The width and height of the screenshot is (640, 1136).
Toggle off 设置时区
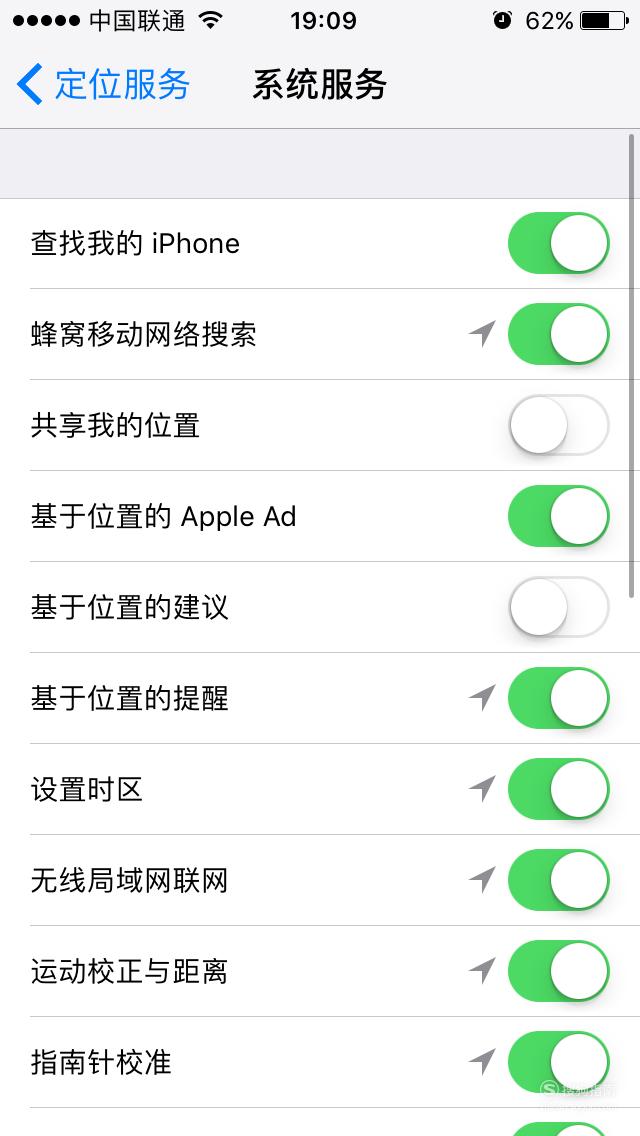click(558, 789)
